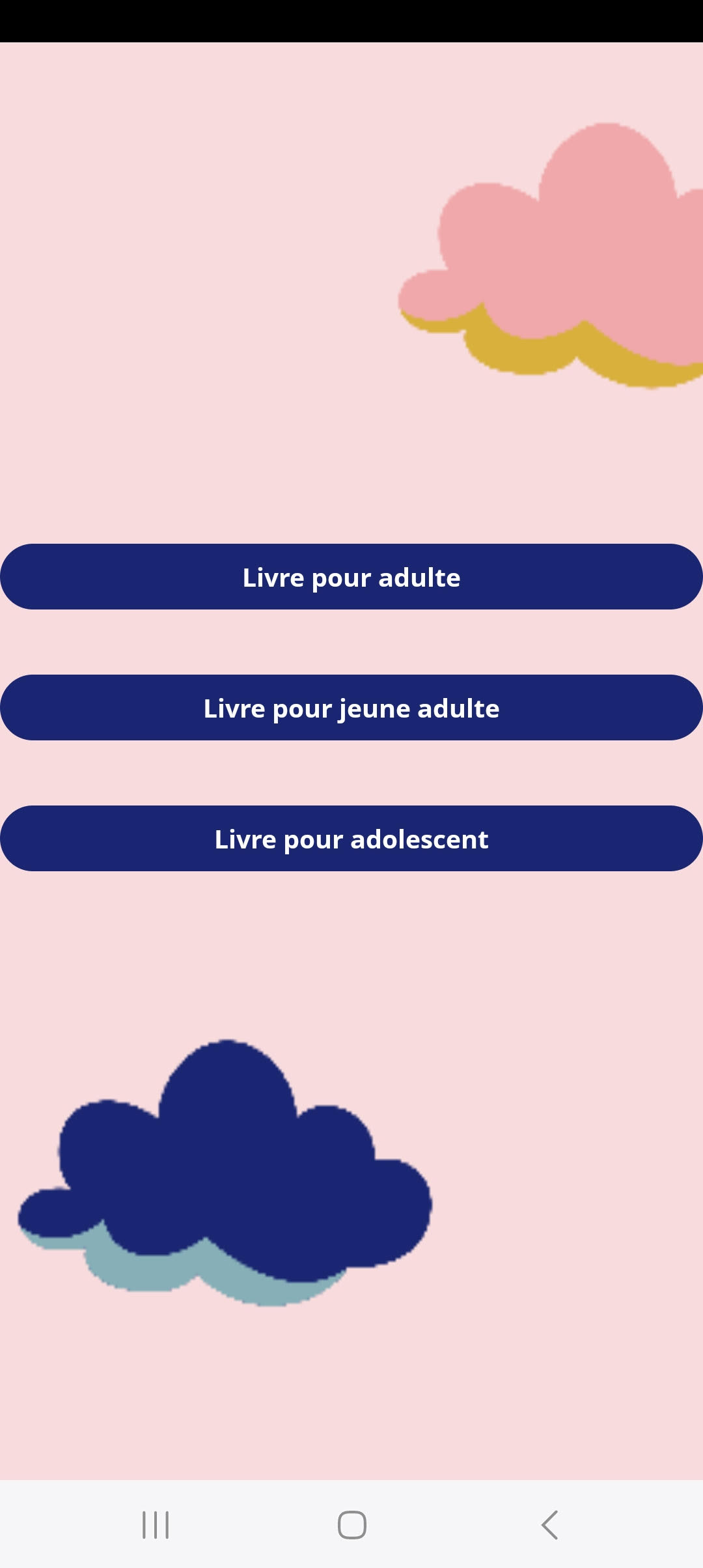Go back with the system back button
The width and height of the screenshot is (703, 1568).
[549, 1525]
